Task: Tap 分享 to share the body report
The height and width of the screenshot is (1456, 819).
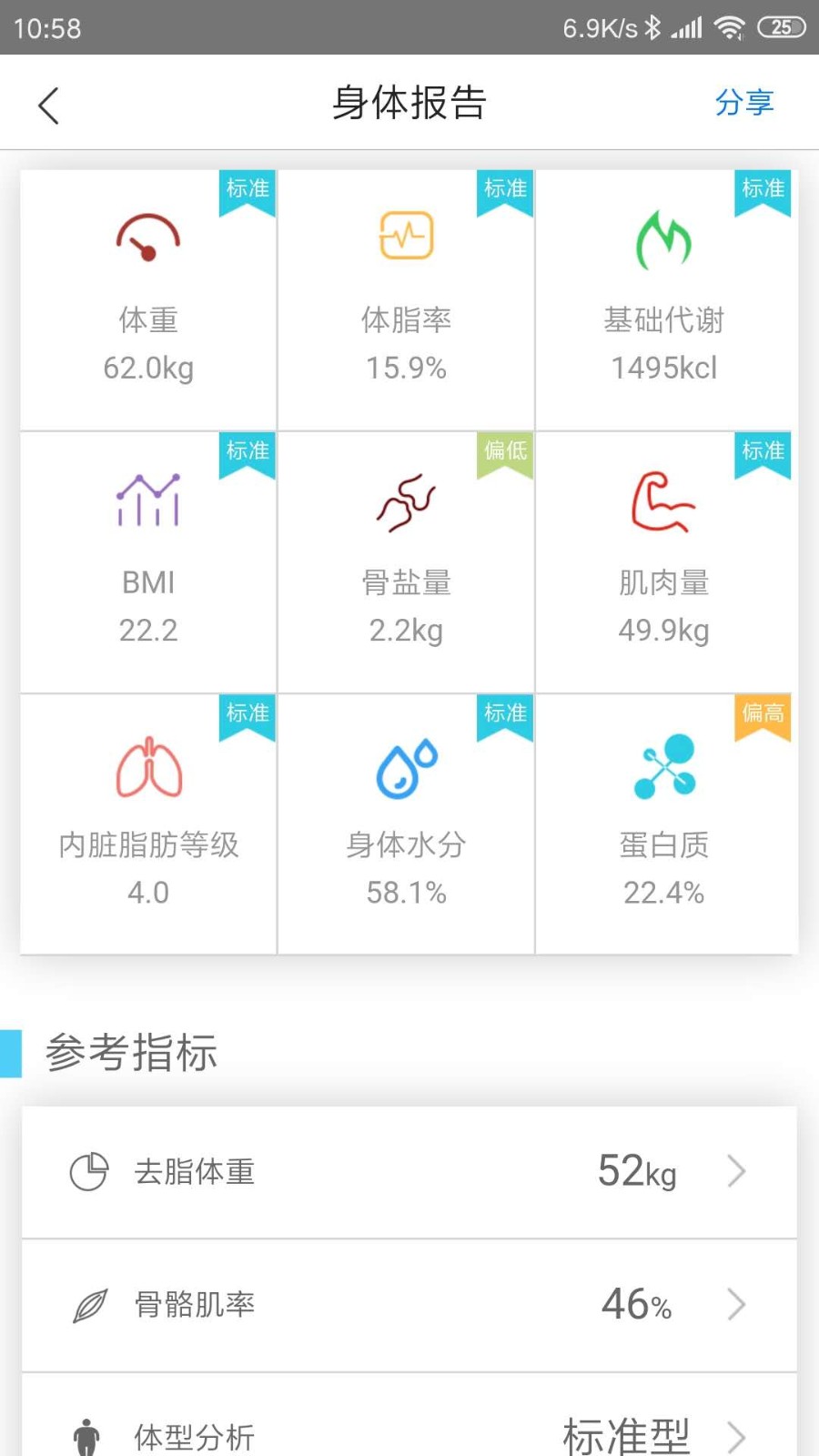Action: click(743, 103)
